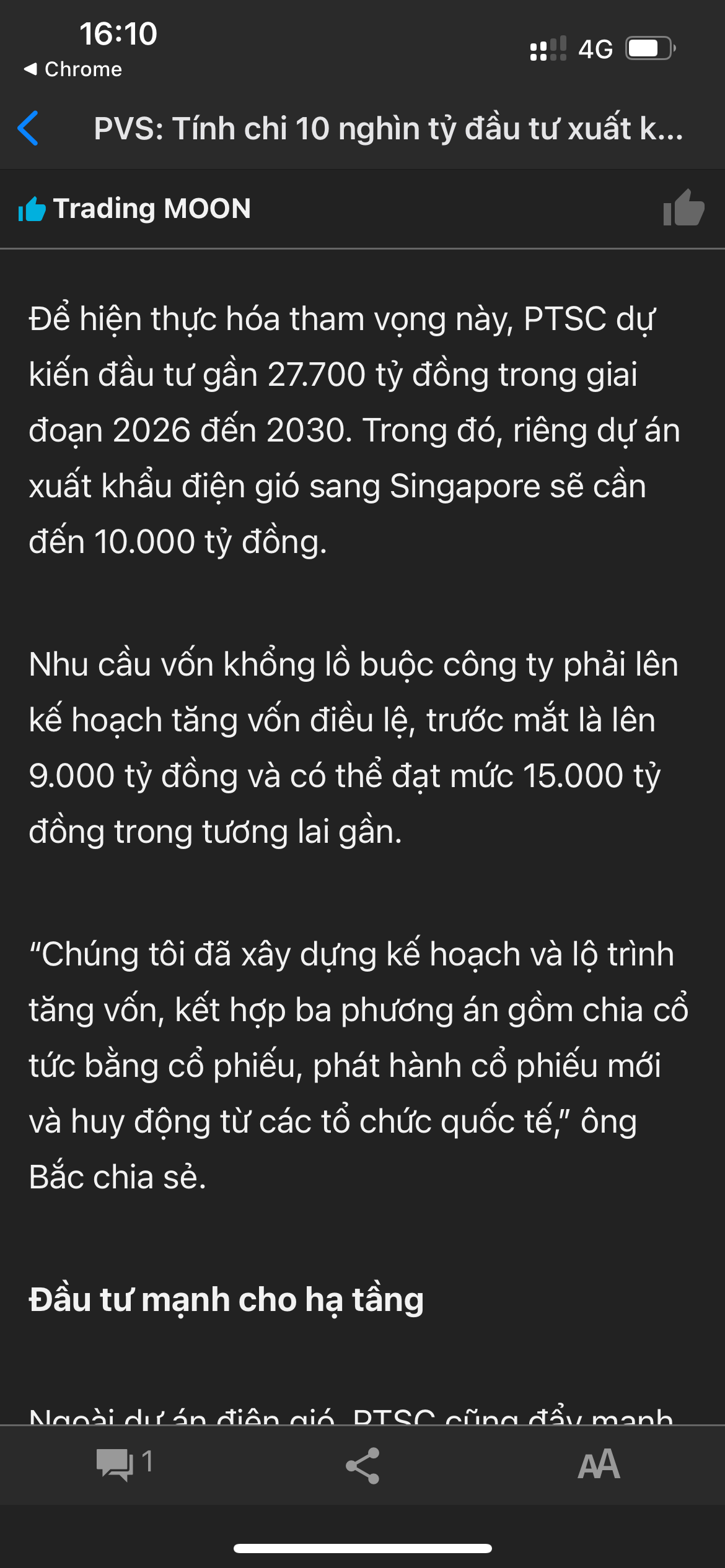Open the Trading MOON source

point(151,208)
